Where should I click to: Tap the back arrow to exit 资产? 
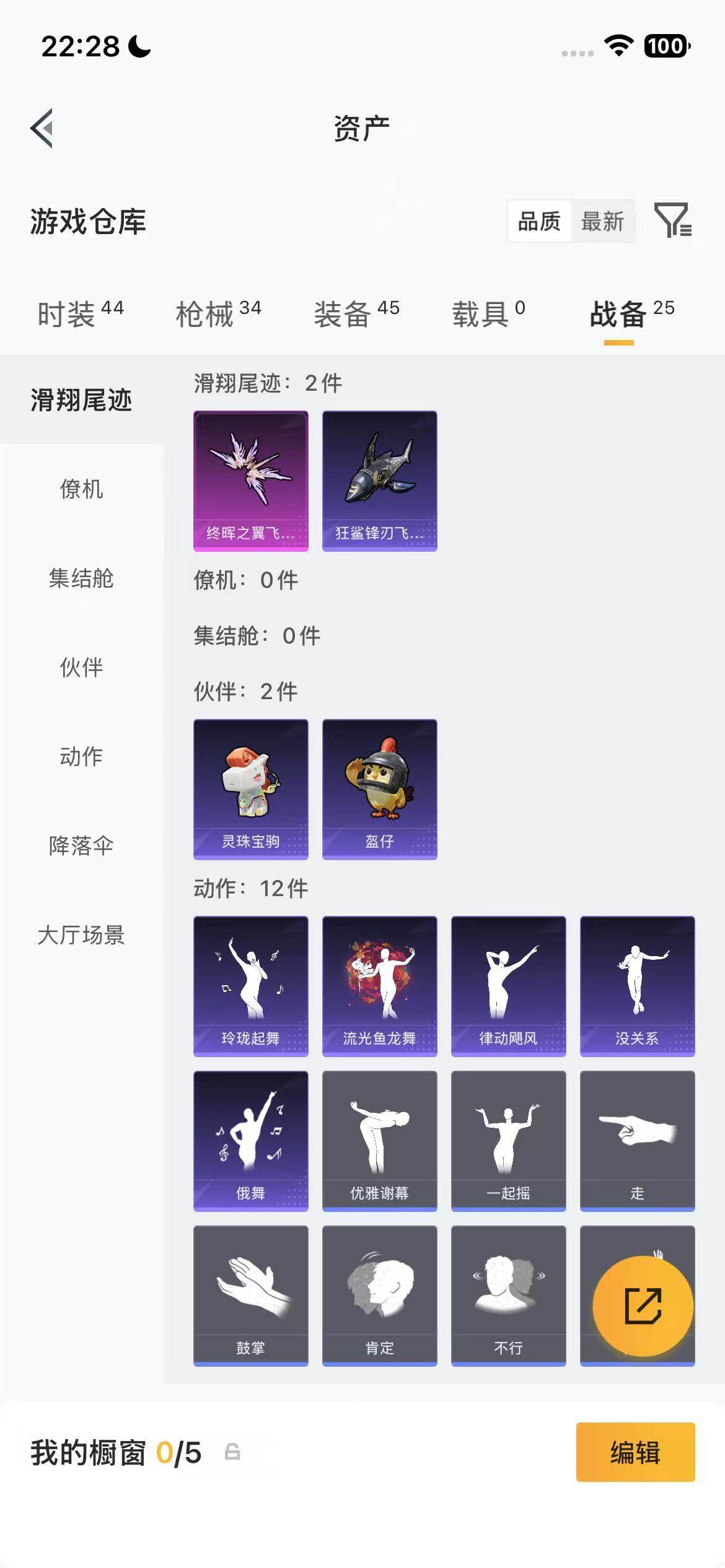[42, 129]
